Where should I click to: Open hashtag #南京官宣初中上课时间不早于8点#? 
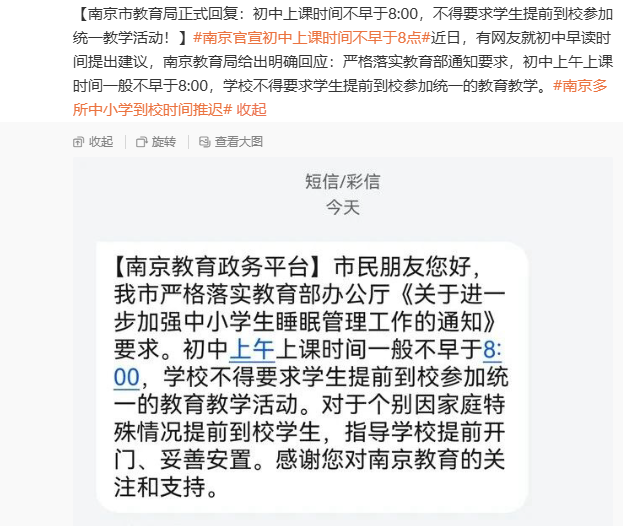pos(307,38)
